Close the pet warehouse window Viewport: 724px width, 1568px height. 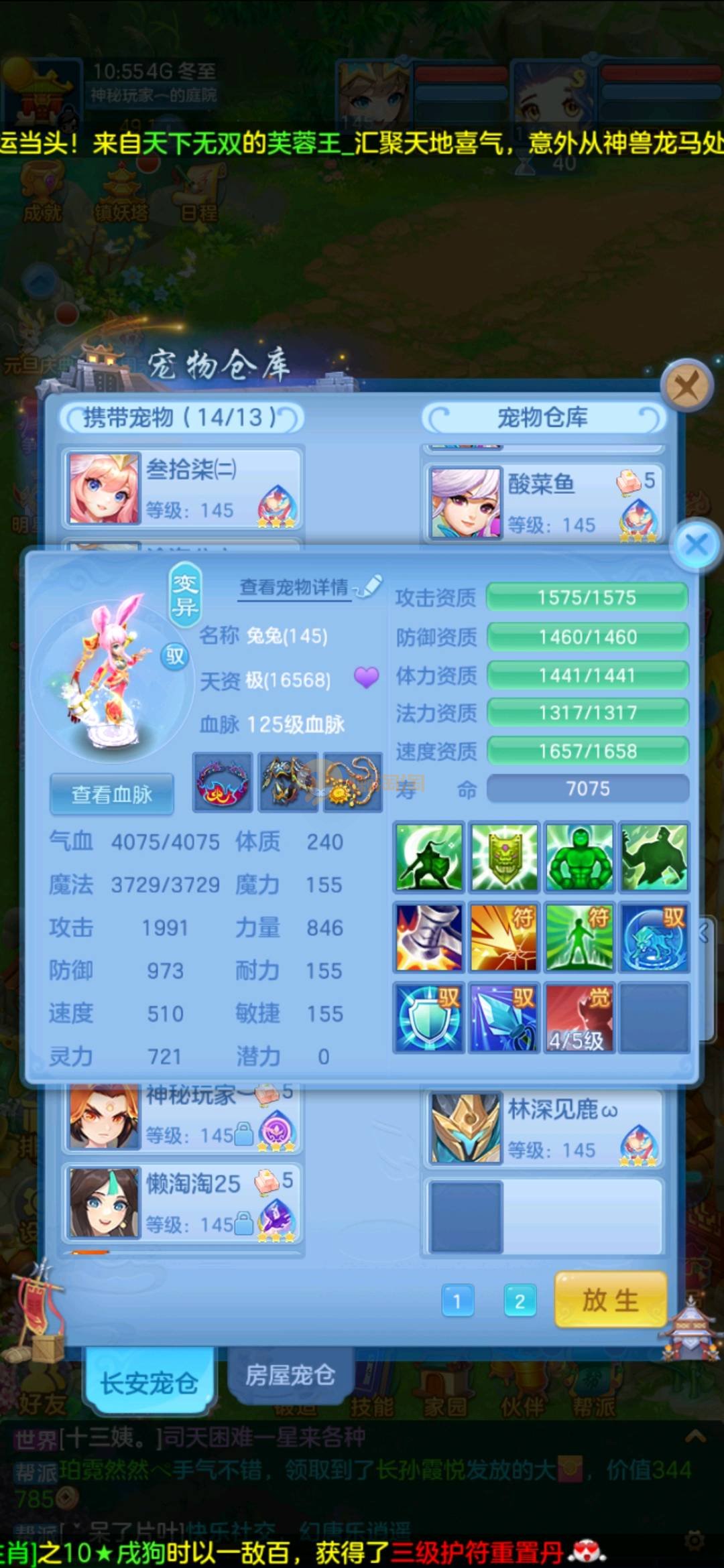pos(686,385)
